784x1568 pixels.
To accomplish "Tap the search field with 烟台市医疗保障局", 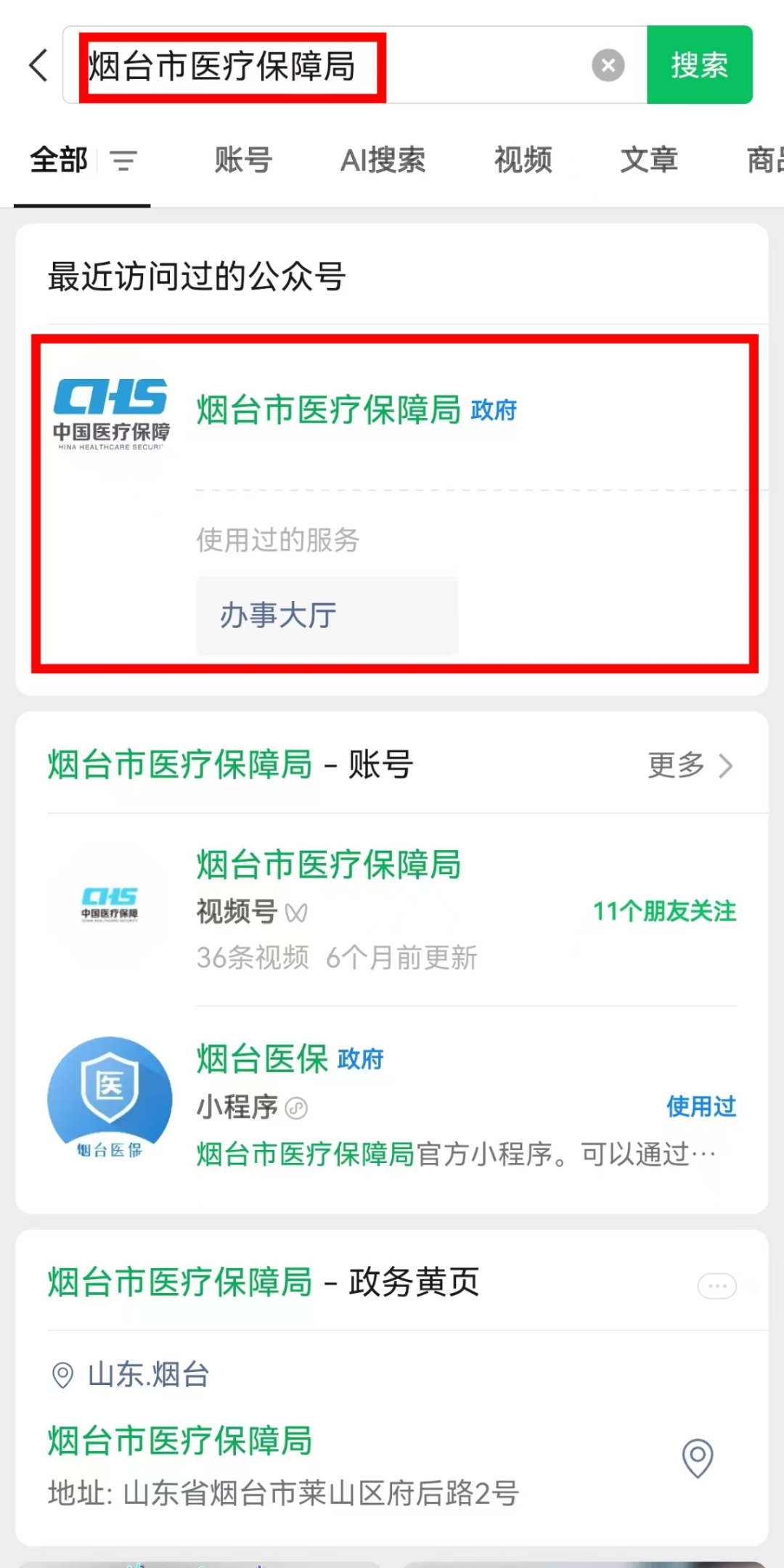I will pyautogui.click(x=327, y=65).
